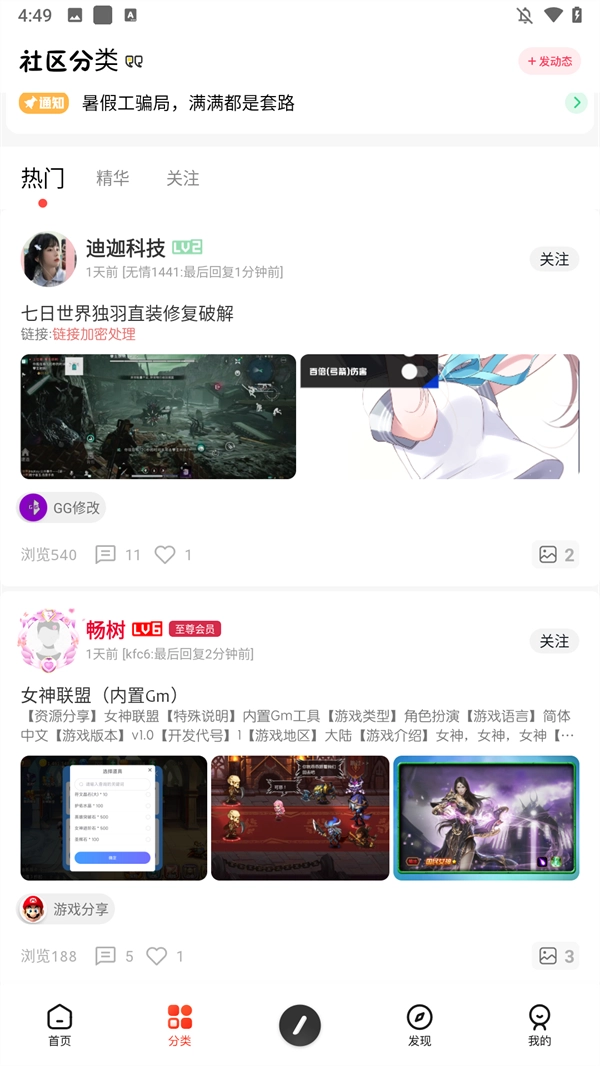Follow 畅树 with the 关注 button
Screen dimensions: 600x1066
coord(553,641)
